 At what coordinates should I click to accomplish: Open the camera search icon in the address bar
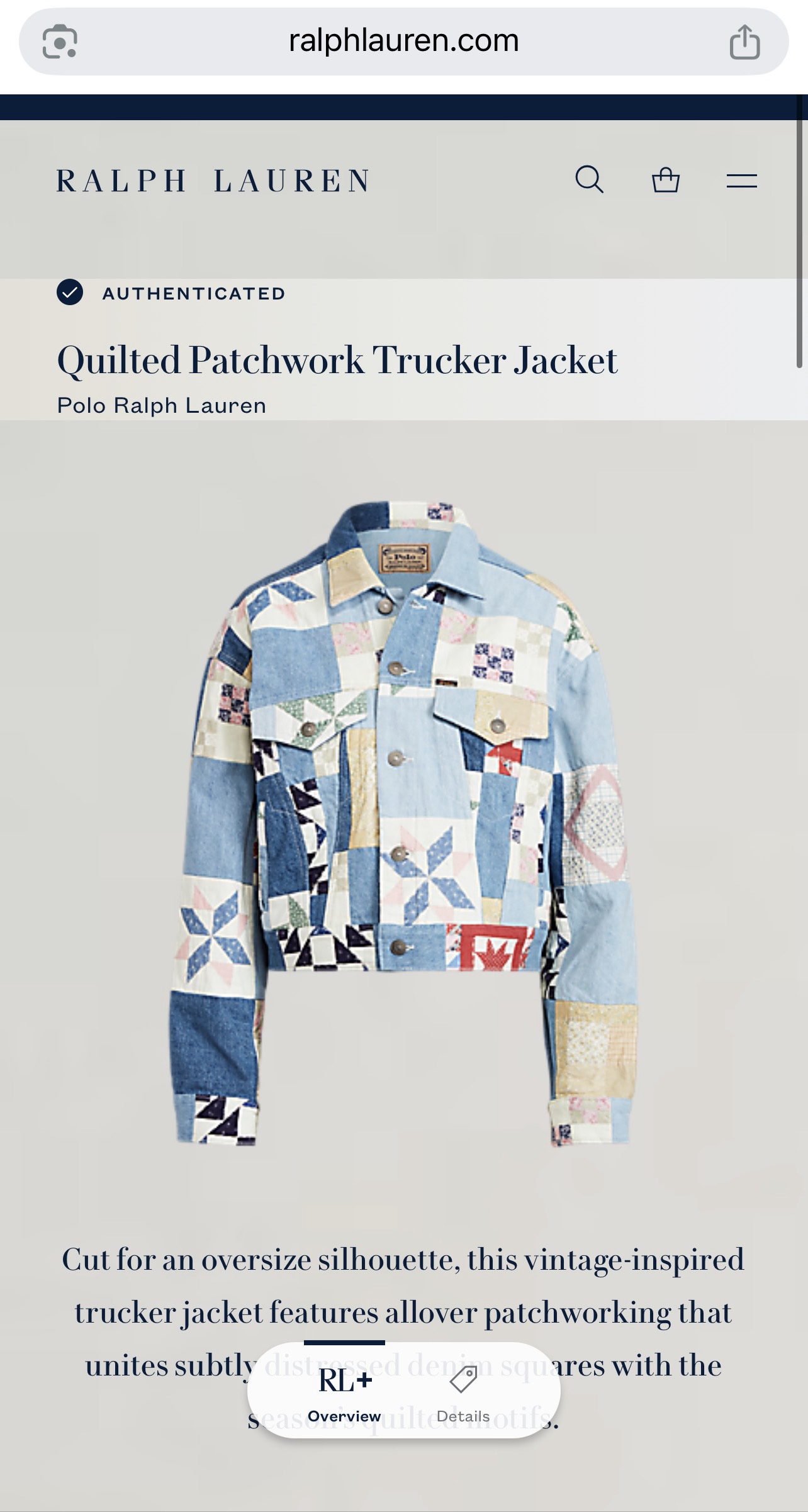coord(60,42)
